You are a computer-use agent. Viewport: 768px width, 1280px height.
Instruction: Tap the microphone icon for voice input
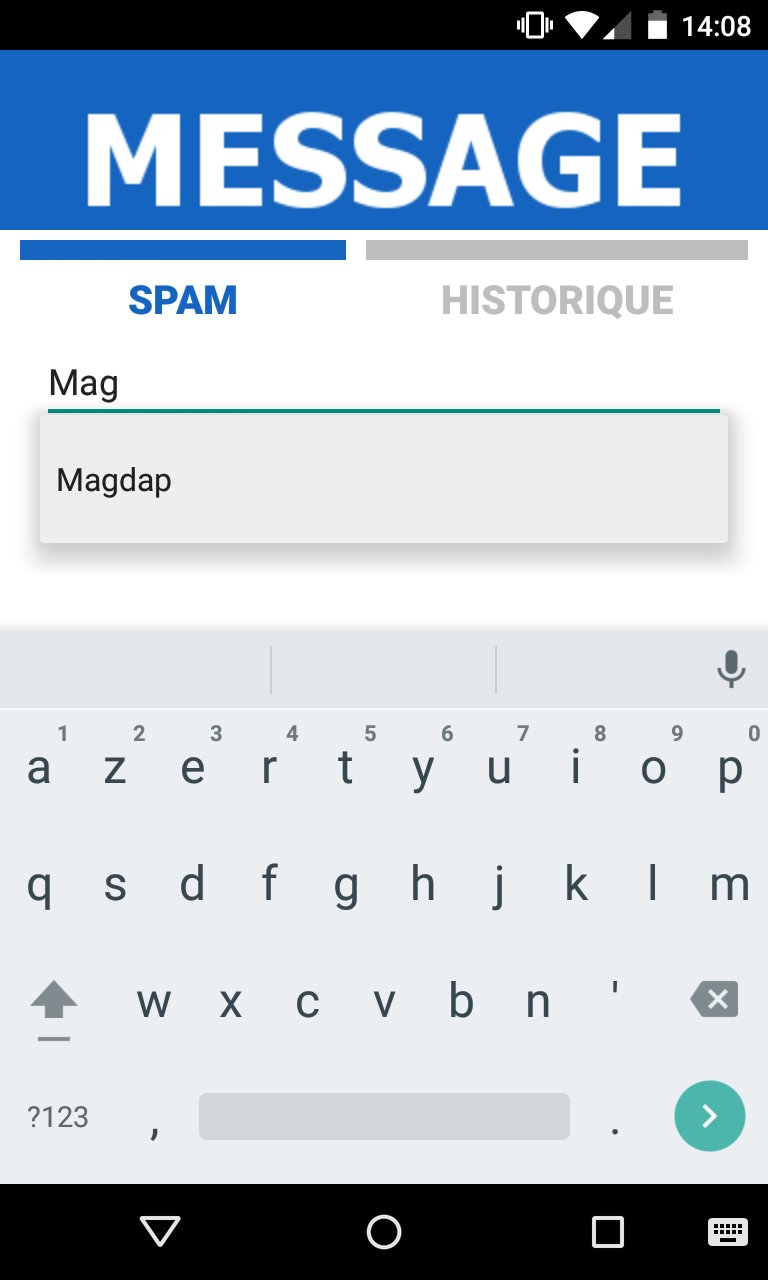click(730, 668)
